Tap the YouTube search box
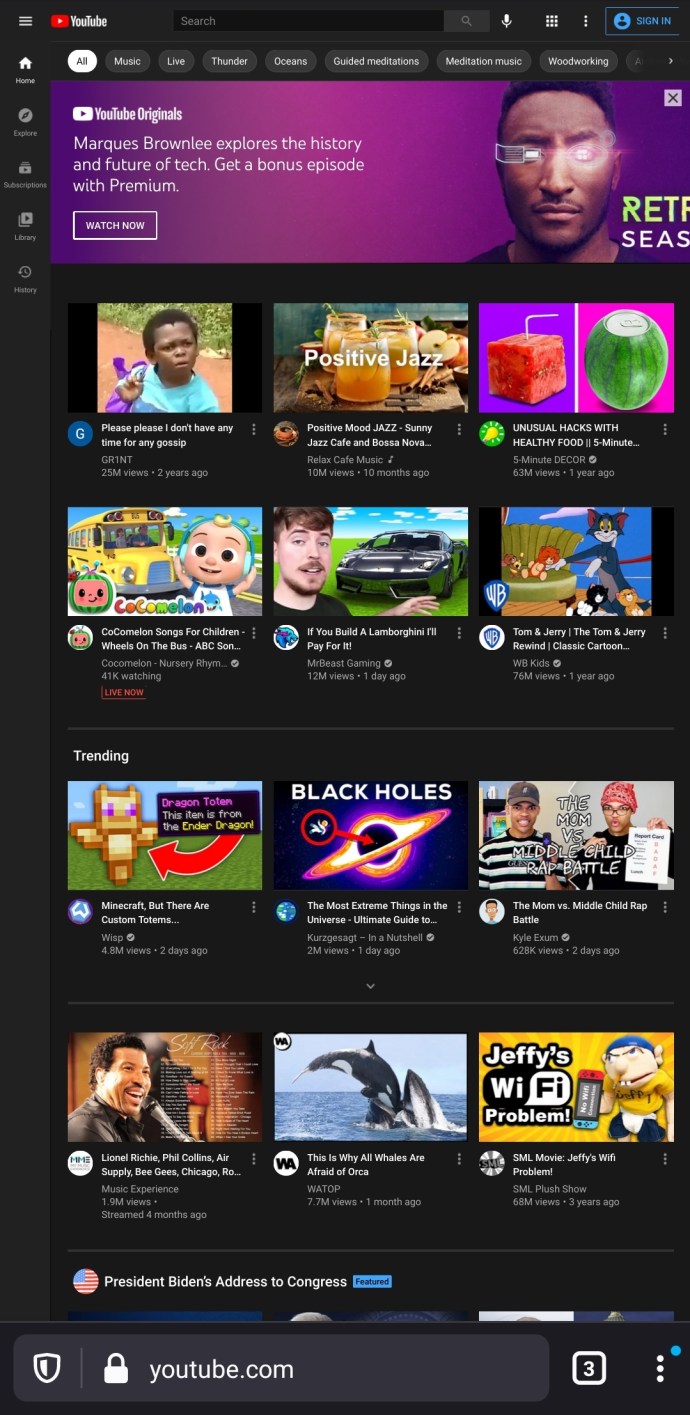The width and height of the screenshot is (690, 1415). tap(308, 21)
